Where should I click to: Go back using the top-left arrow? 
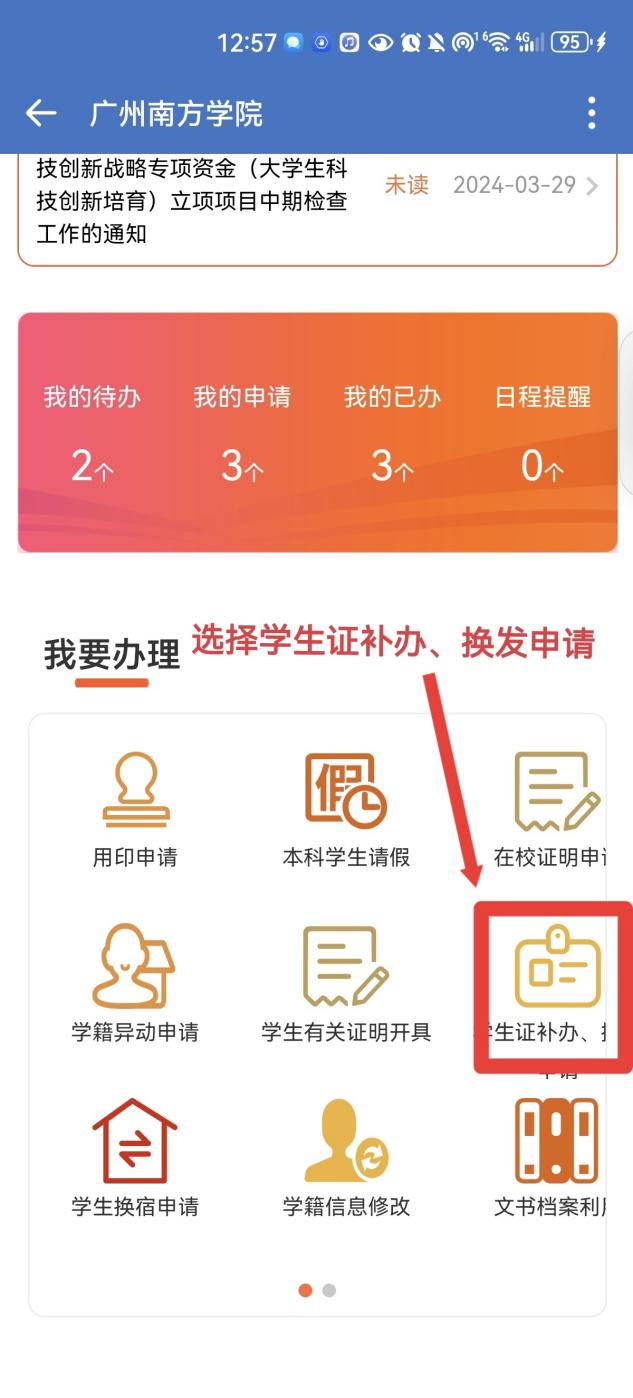pos(41,113)
